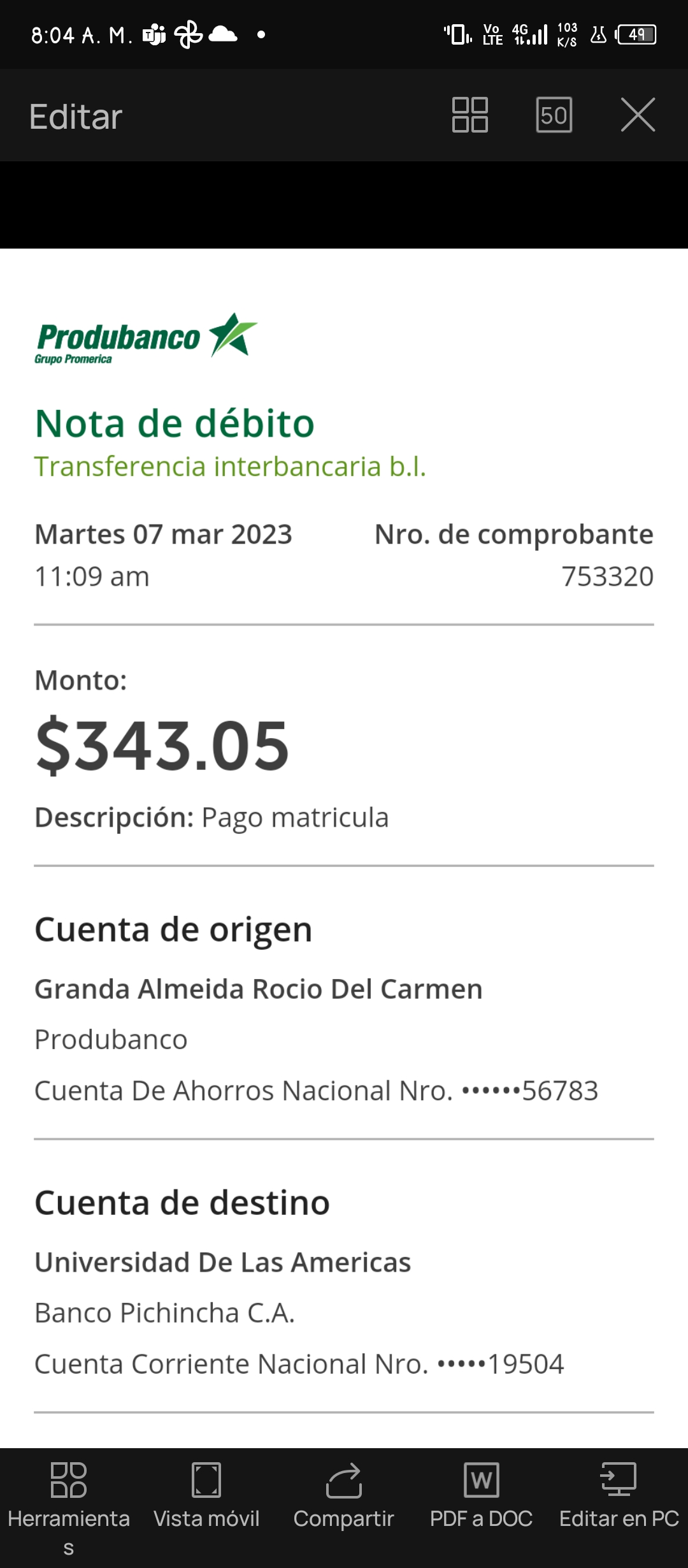Tap the Editar button
Image resolution: width=688 pixels, height=1568 pixels.
click(76, 117)
